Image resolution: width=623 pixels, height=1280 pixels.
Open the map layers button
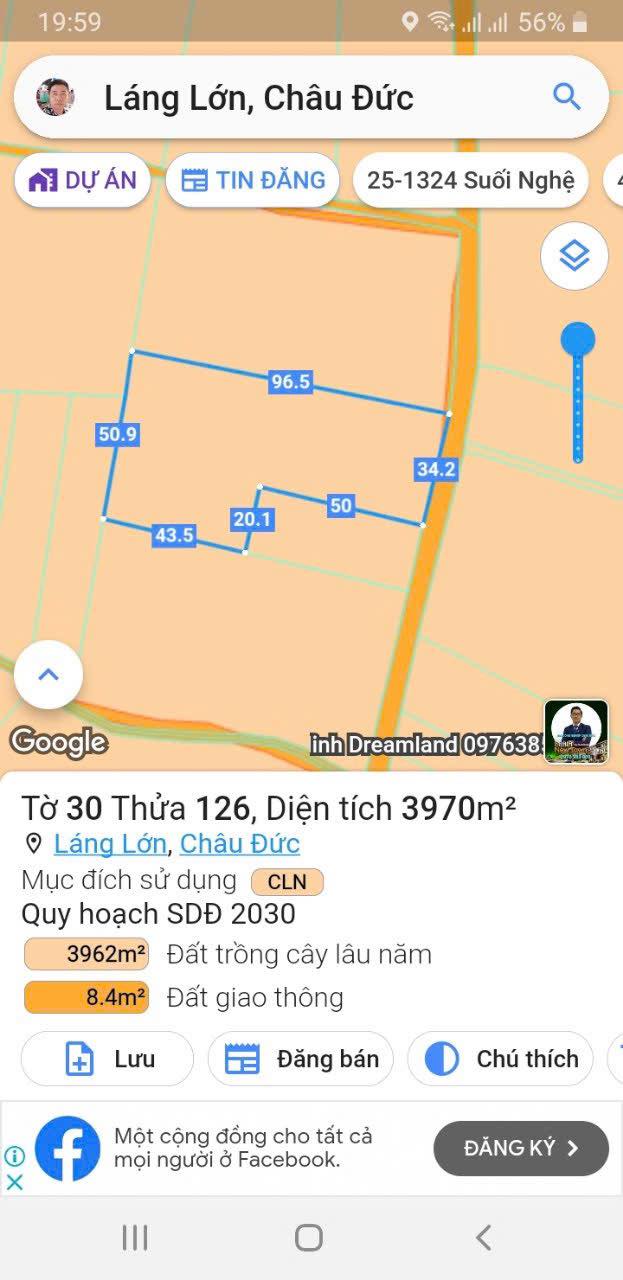click(x=574, y=257)
